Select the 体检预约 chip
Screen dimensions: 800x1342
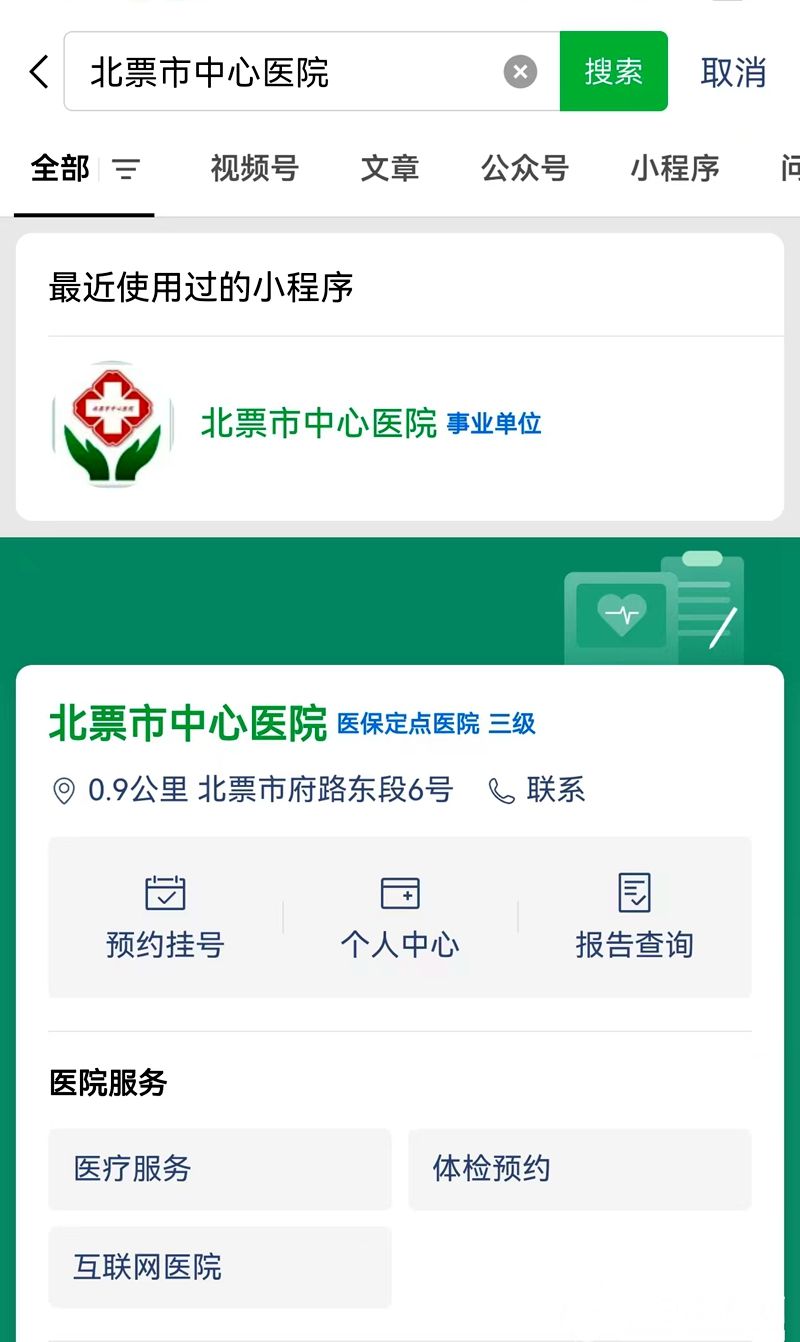(579, 1169)
